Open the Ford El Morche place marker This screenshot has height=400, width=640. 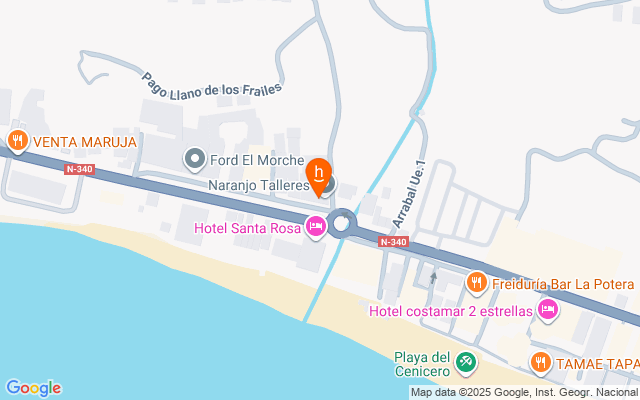[x=194, y=158]
